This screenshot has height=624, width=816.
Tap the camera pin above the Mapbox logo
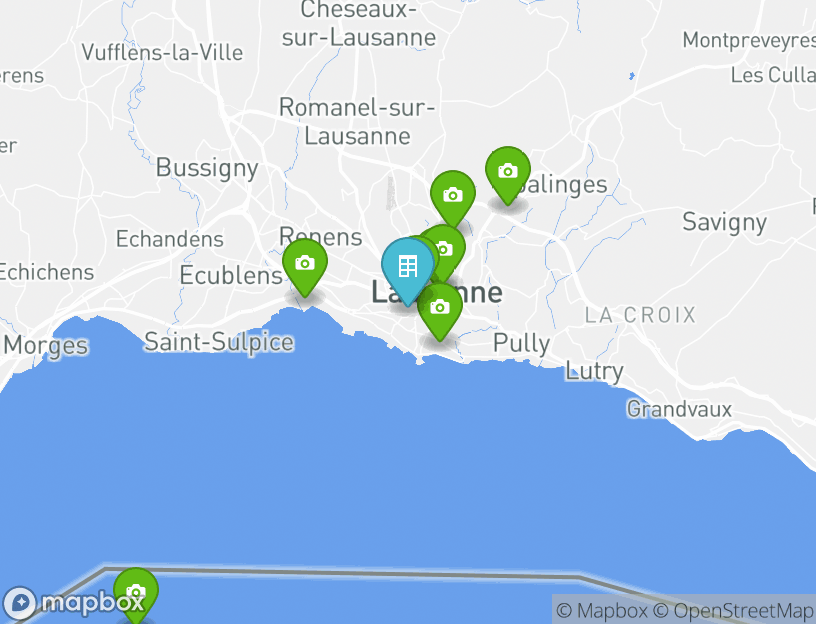(x=135, y=592)
